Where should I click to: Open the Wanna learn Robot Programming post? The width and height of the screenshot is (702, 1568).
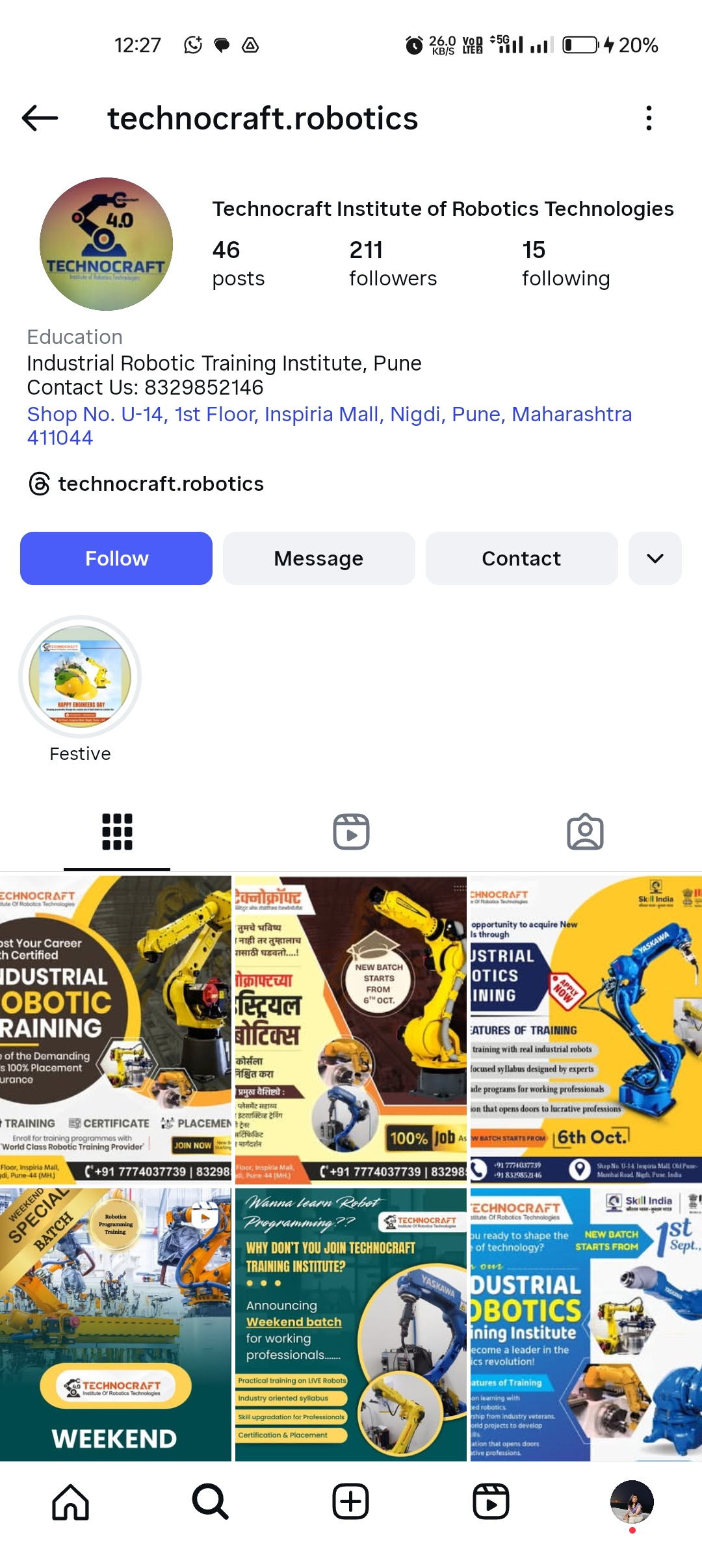point(351,1324)
